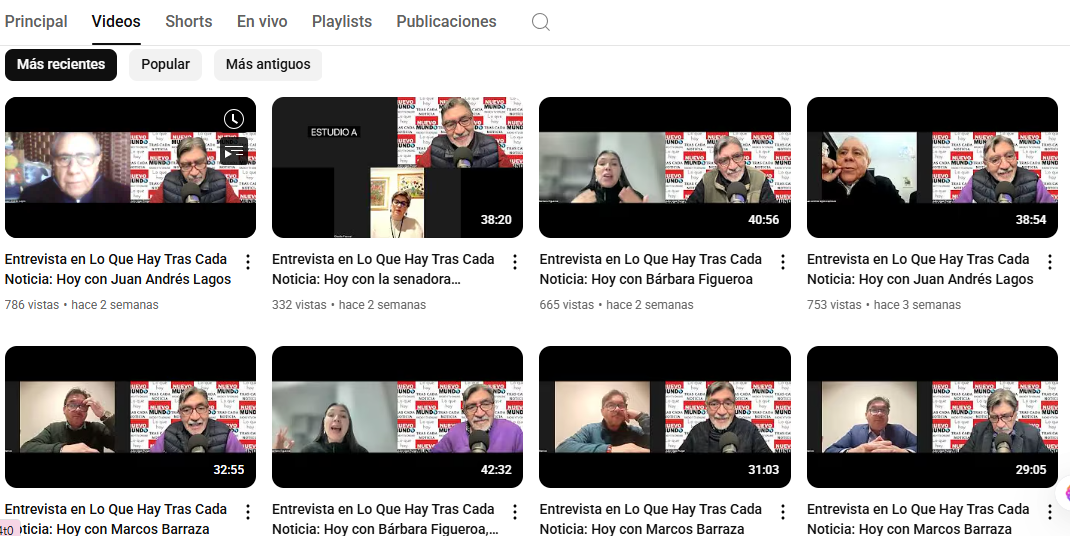Select the Más recientes chip
This screenshot has height=536, width=1070.
tap(61, 65)
